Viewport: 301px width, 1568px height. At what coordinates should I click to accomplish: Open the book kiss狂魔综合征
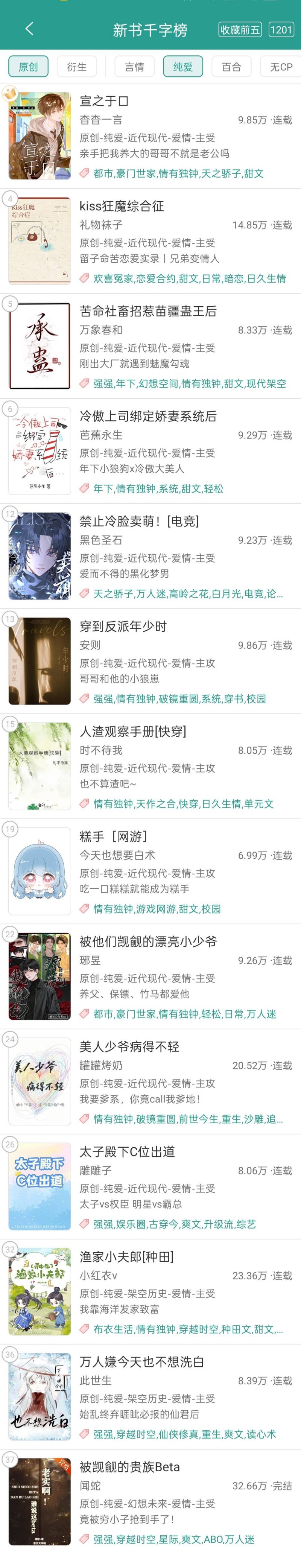(x=122, y=206)
